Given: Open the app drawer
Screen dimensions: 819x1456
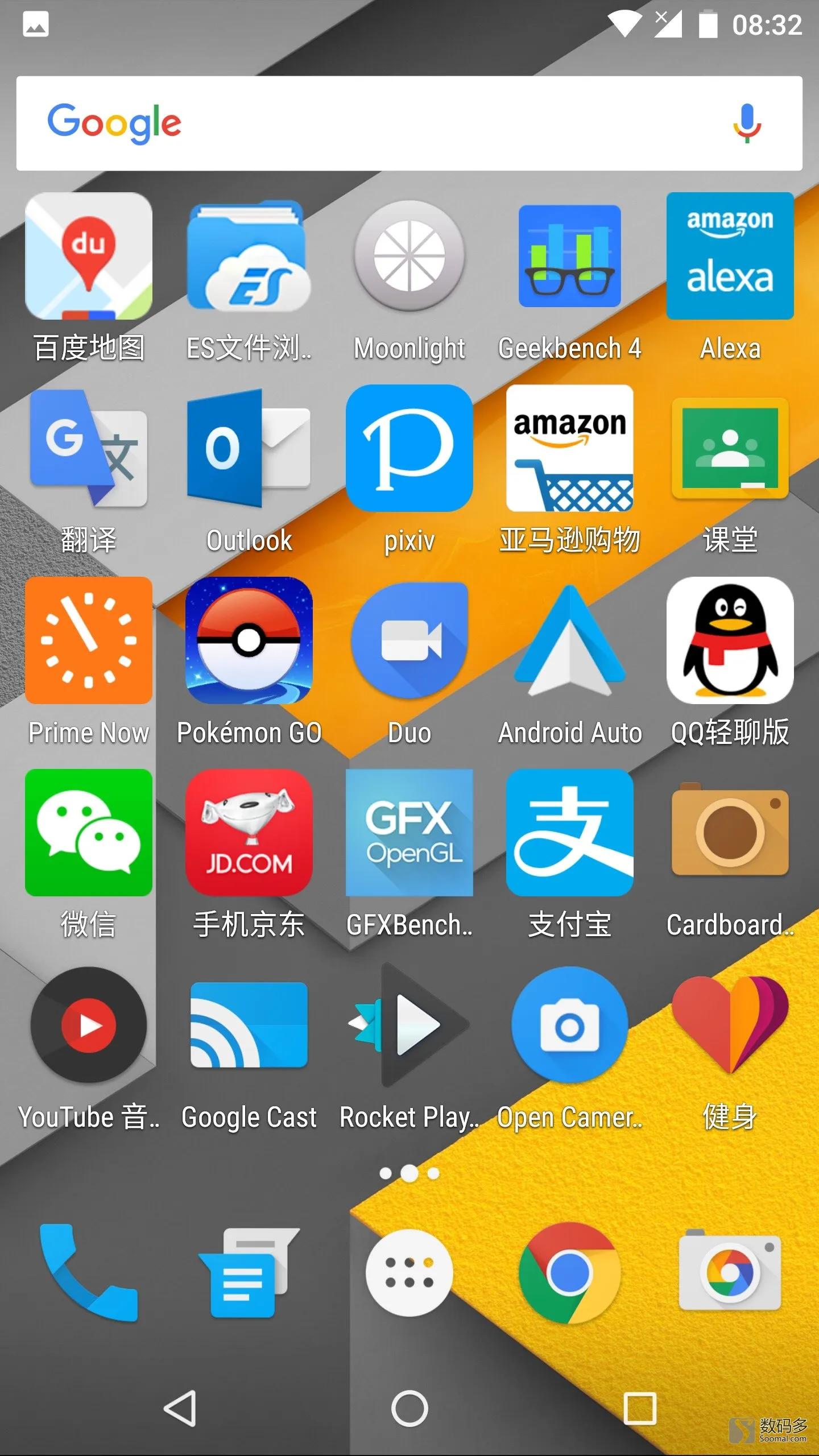Looking at the screenshot, I should (409, 1273).
